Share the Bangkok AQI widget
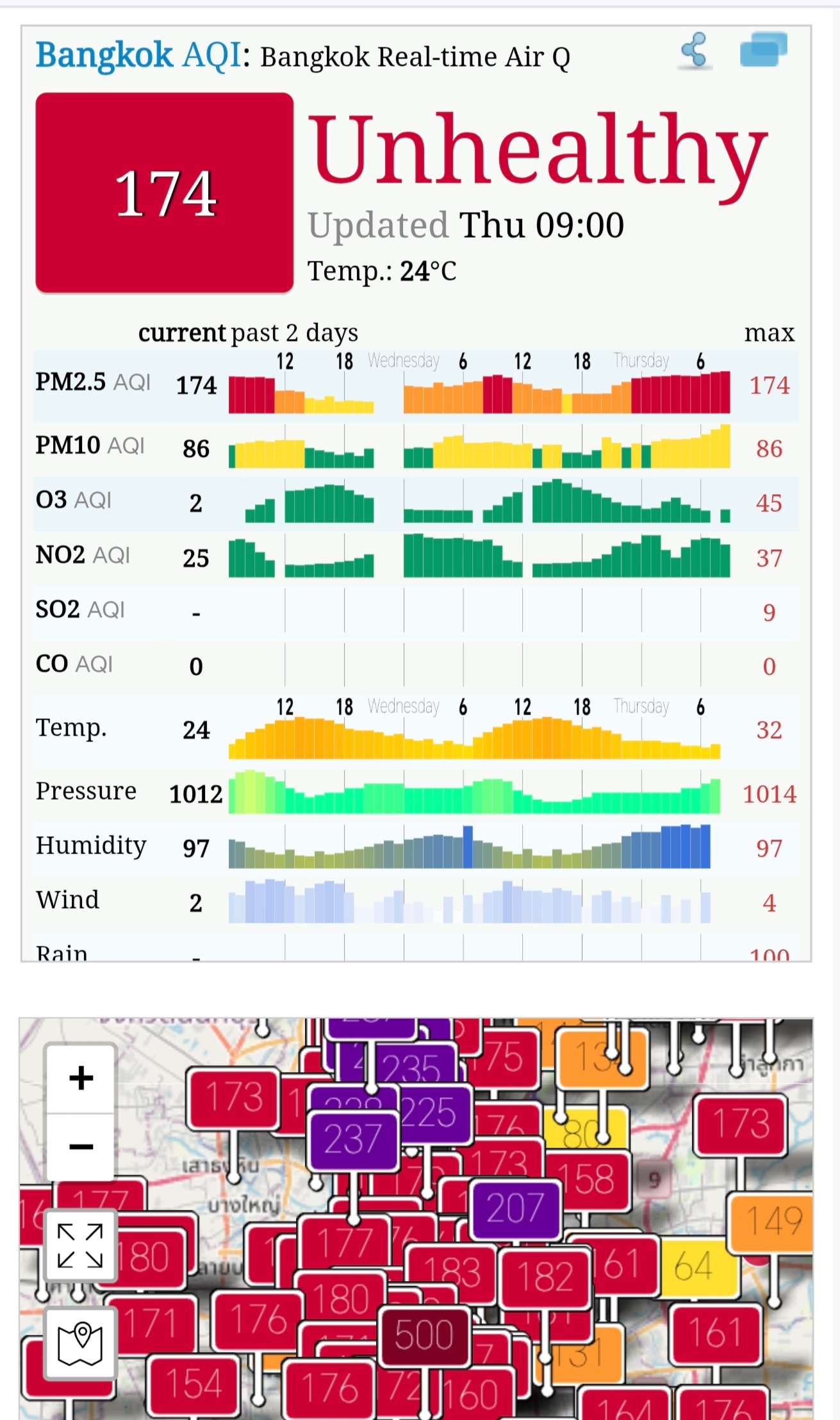This screenshot has height=1420, width=840. click(x=695, y=50)
